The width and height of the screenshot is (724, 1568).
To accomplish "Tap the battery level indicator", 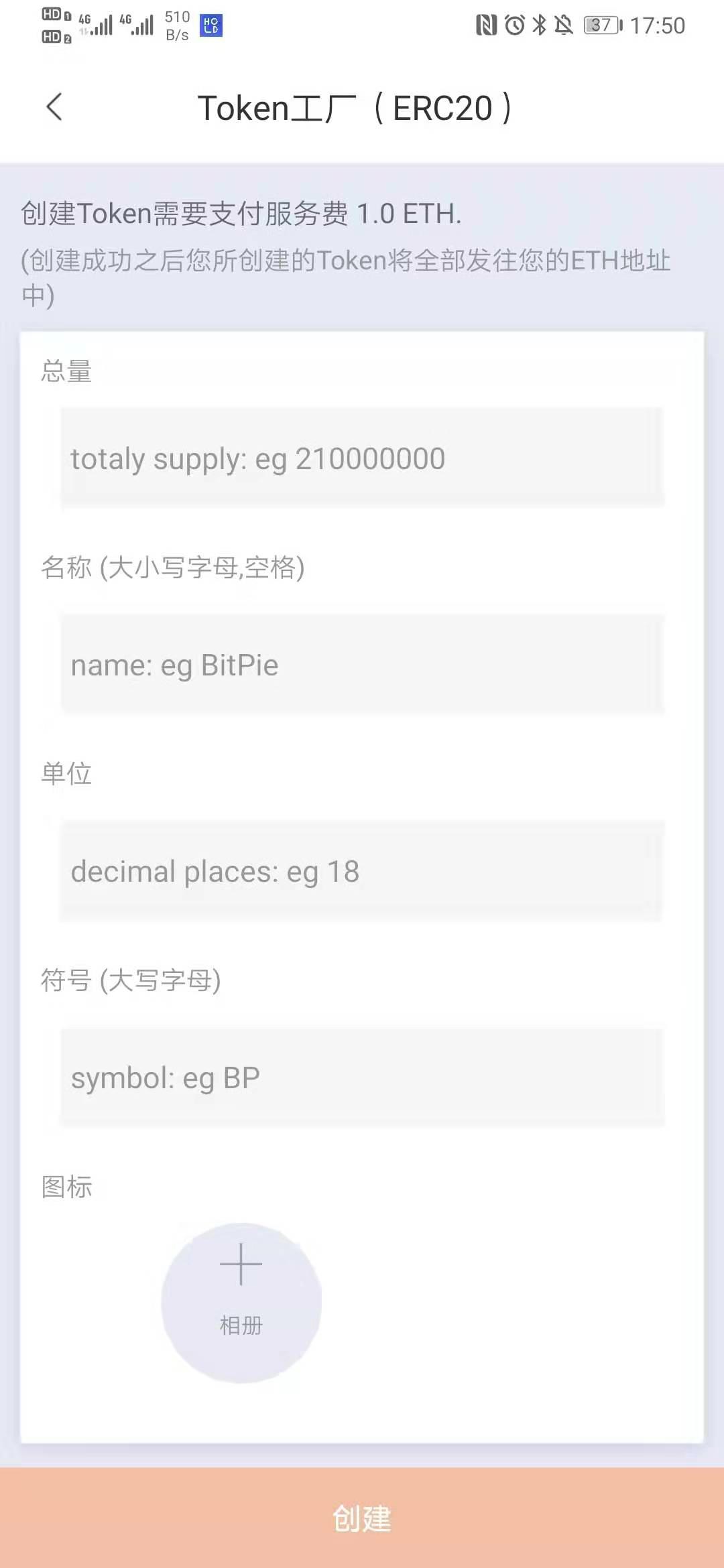I will 600,25.
